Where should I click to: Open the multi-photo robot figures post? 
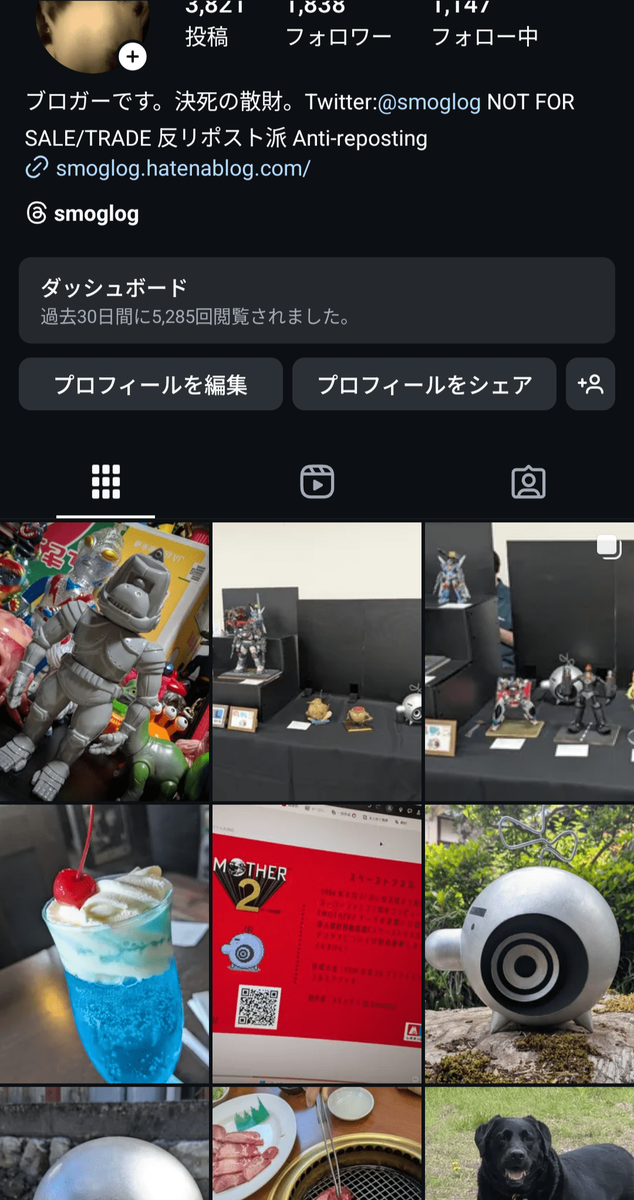coord(529,662)
